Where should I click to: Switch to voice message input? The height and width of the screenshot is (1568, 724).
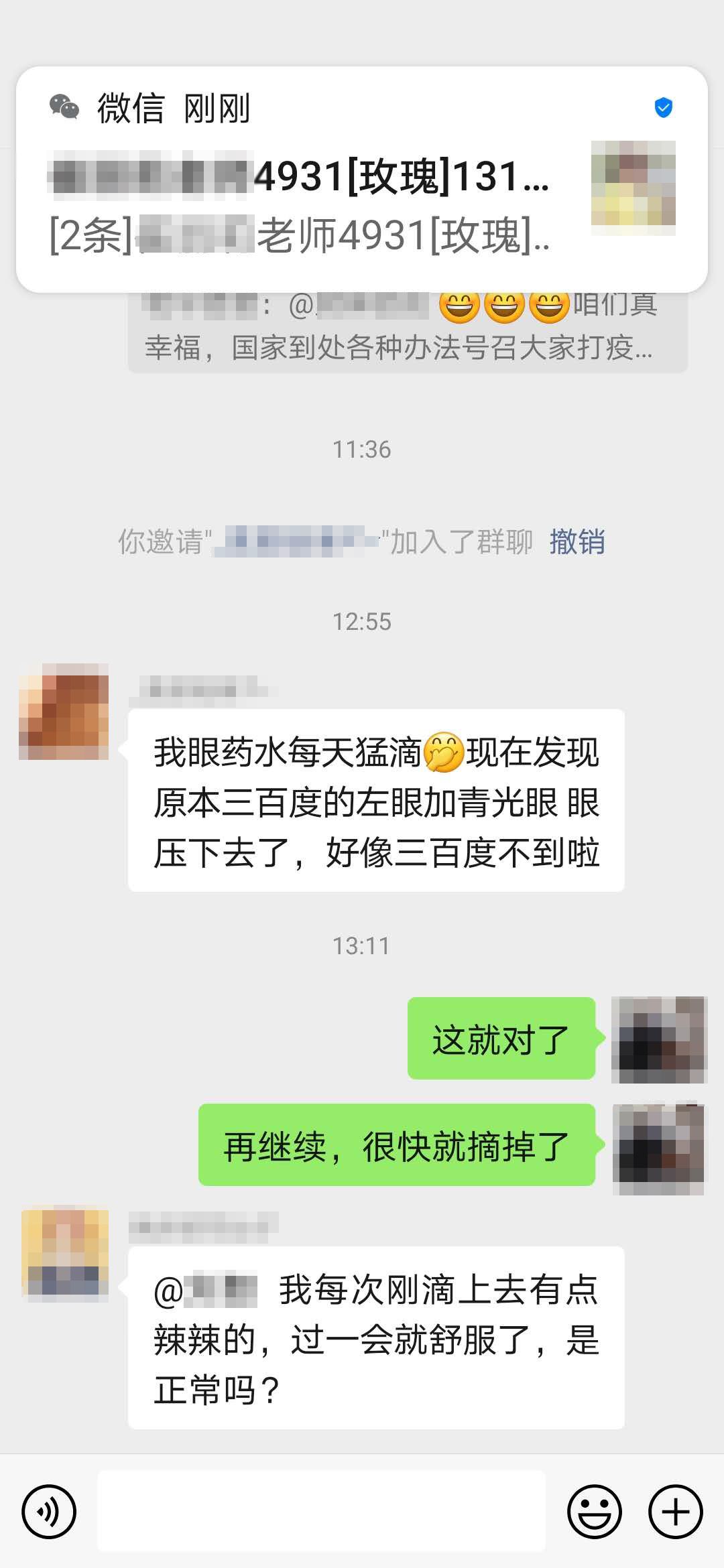(49, 1512)
